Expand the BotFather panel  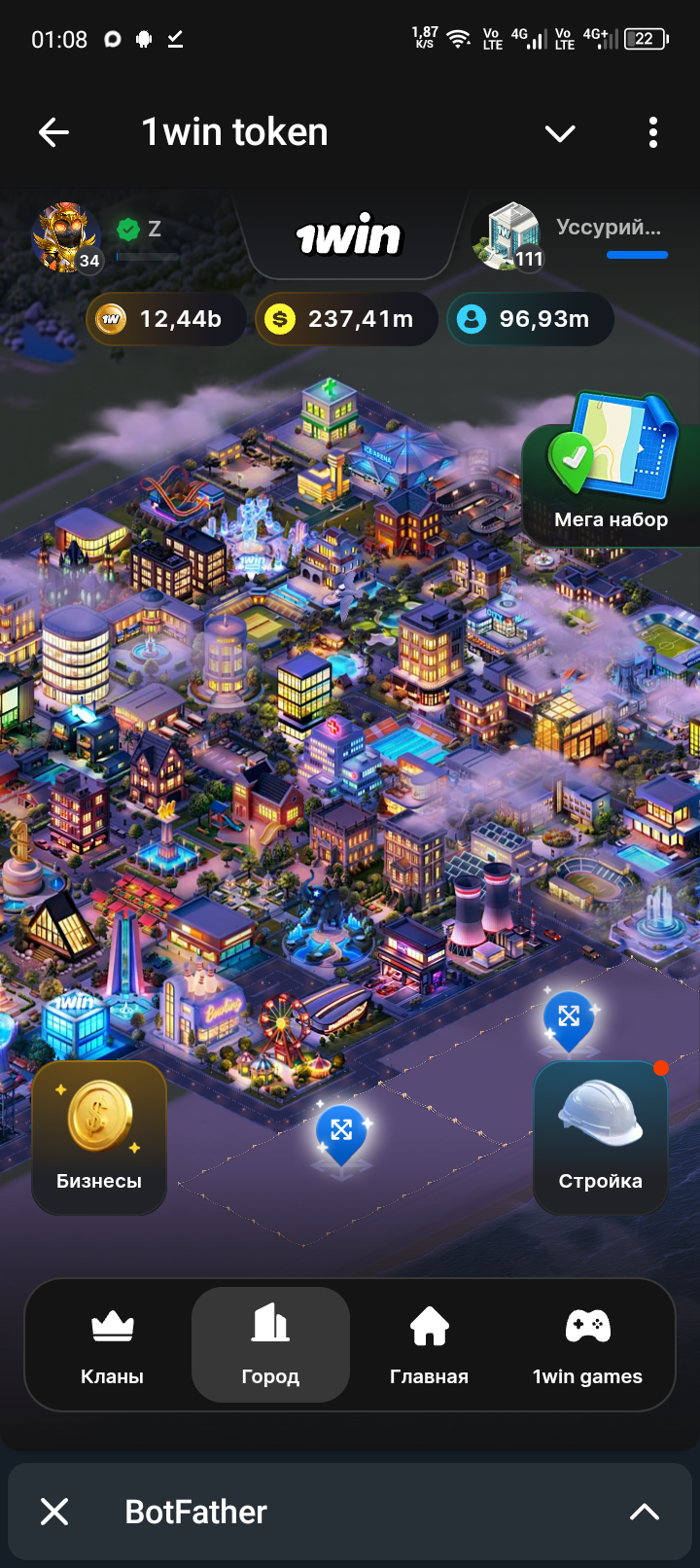point(645,1512)
